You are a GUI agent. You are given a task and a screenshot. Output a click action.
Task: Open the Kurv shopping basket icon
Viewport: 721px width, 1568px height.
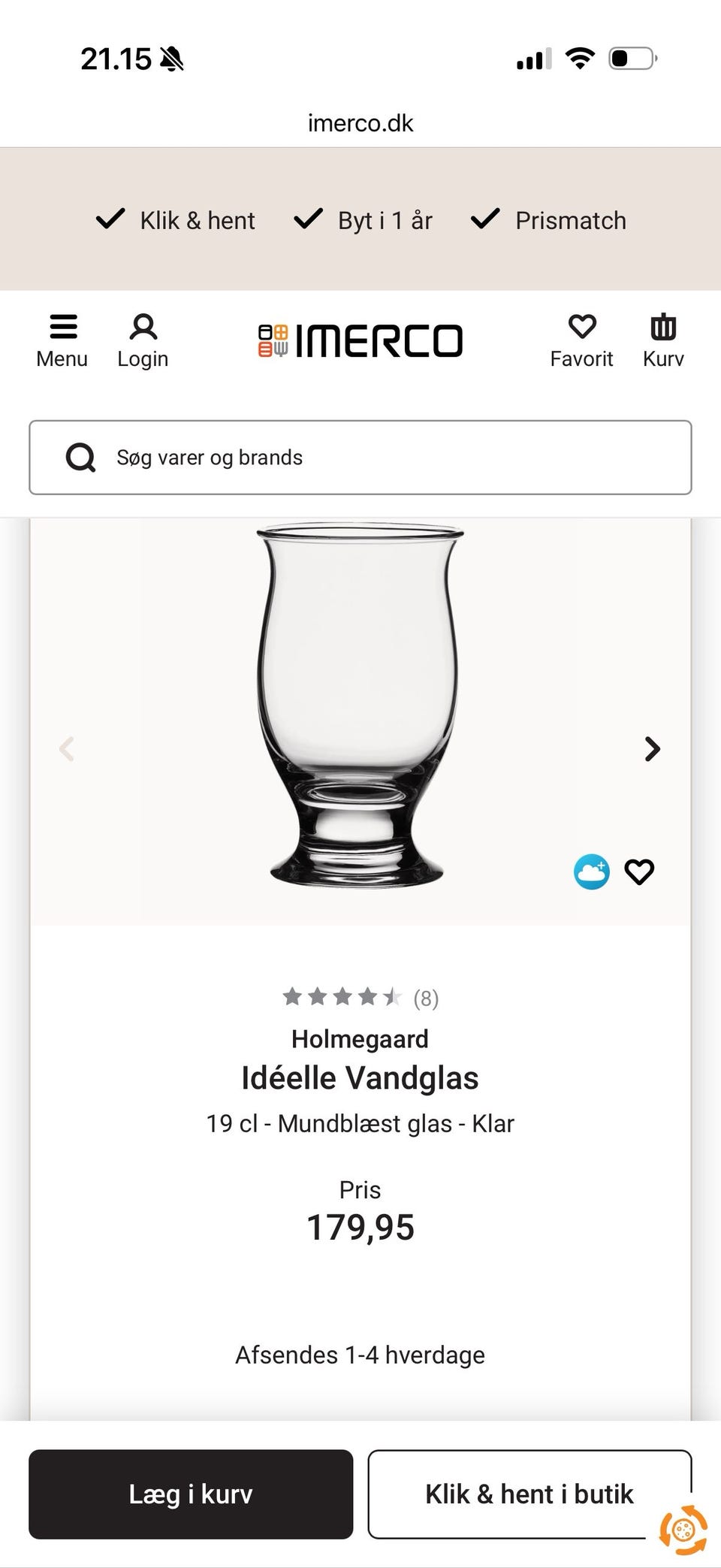click(x=663, y=340)
